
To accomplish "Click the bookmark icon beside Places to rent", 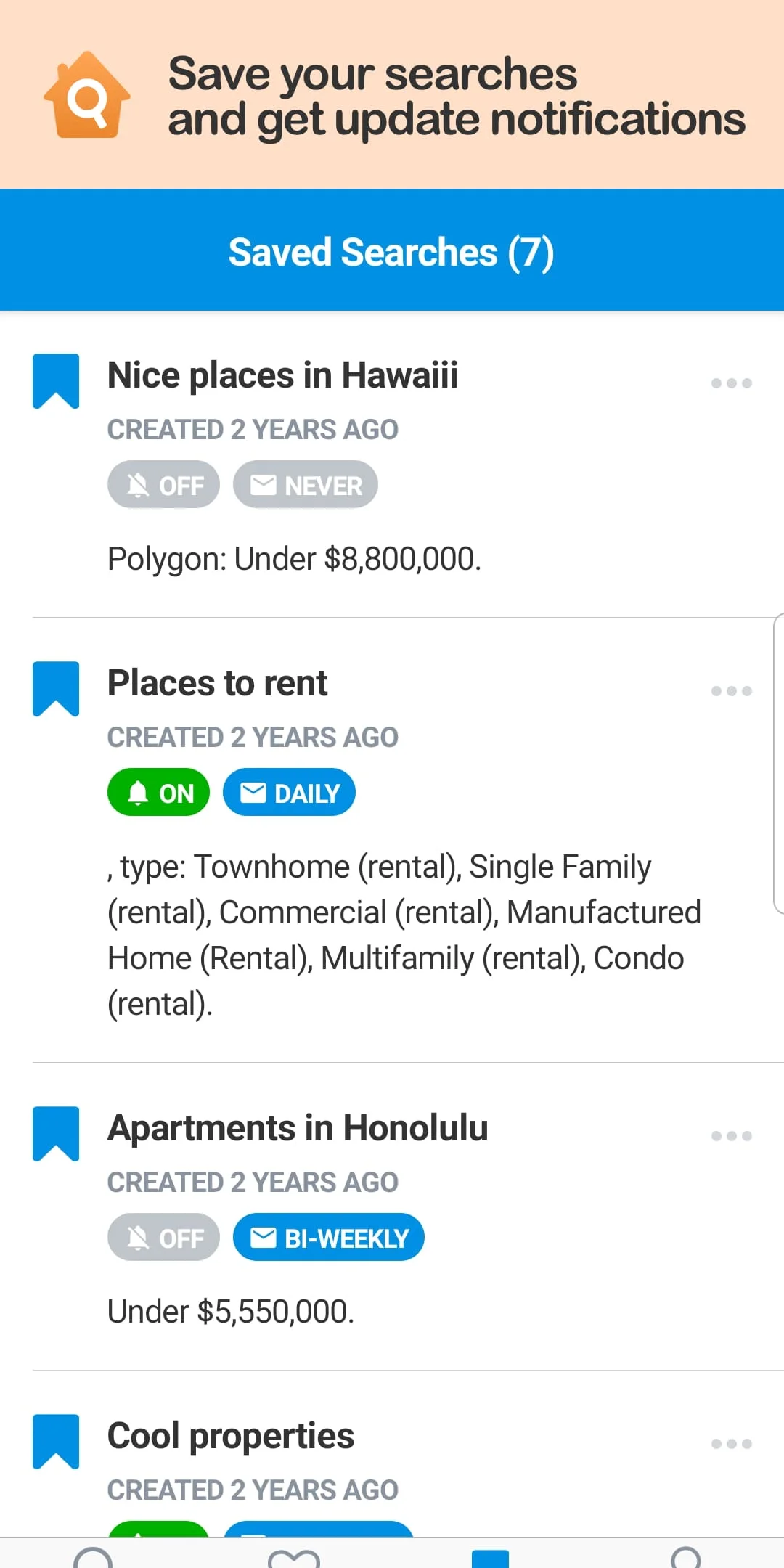I will pos(56,690).
